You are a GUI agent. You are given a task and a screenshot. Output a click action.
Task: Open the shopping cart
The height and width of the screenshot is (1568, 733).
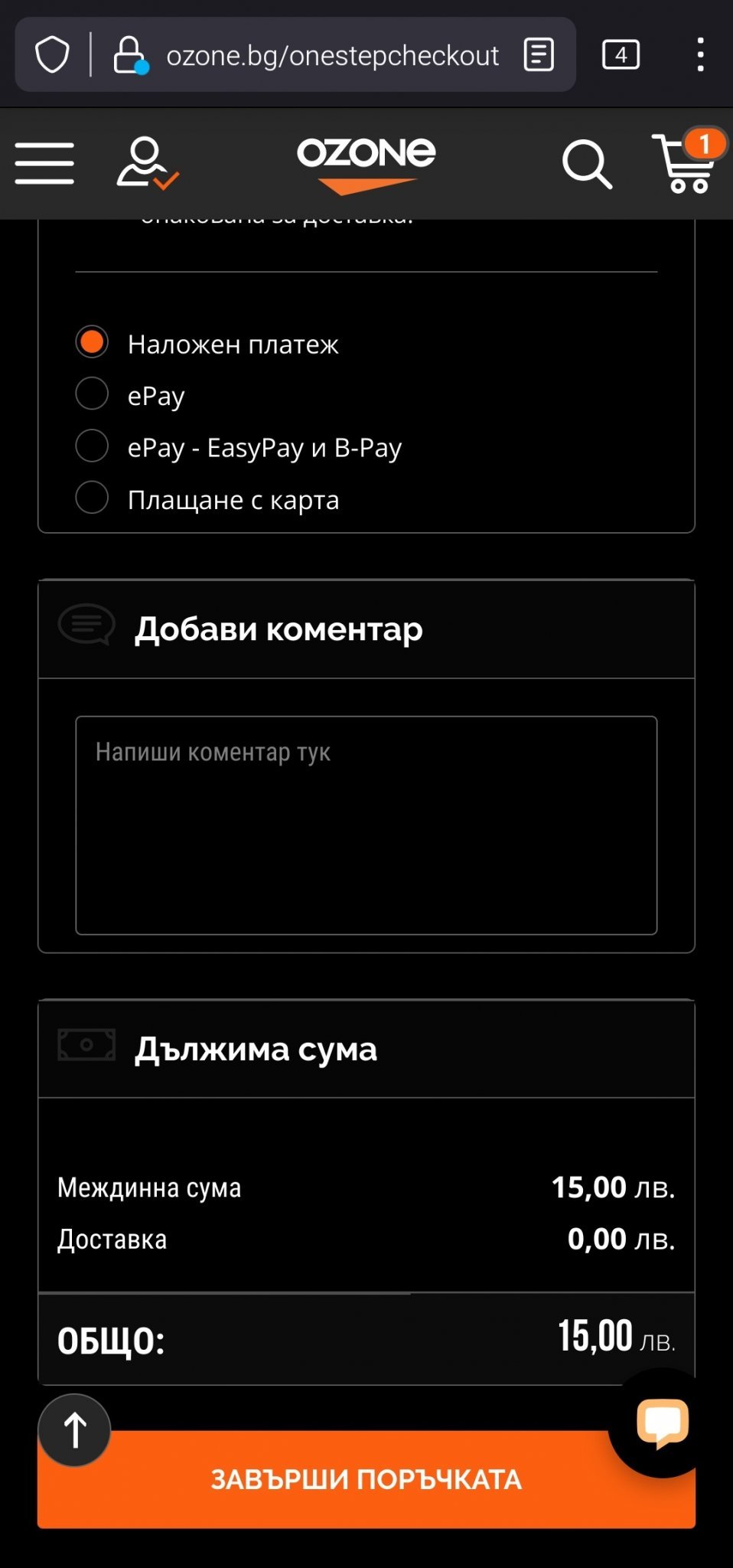[685, 163]
